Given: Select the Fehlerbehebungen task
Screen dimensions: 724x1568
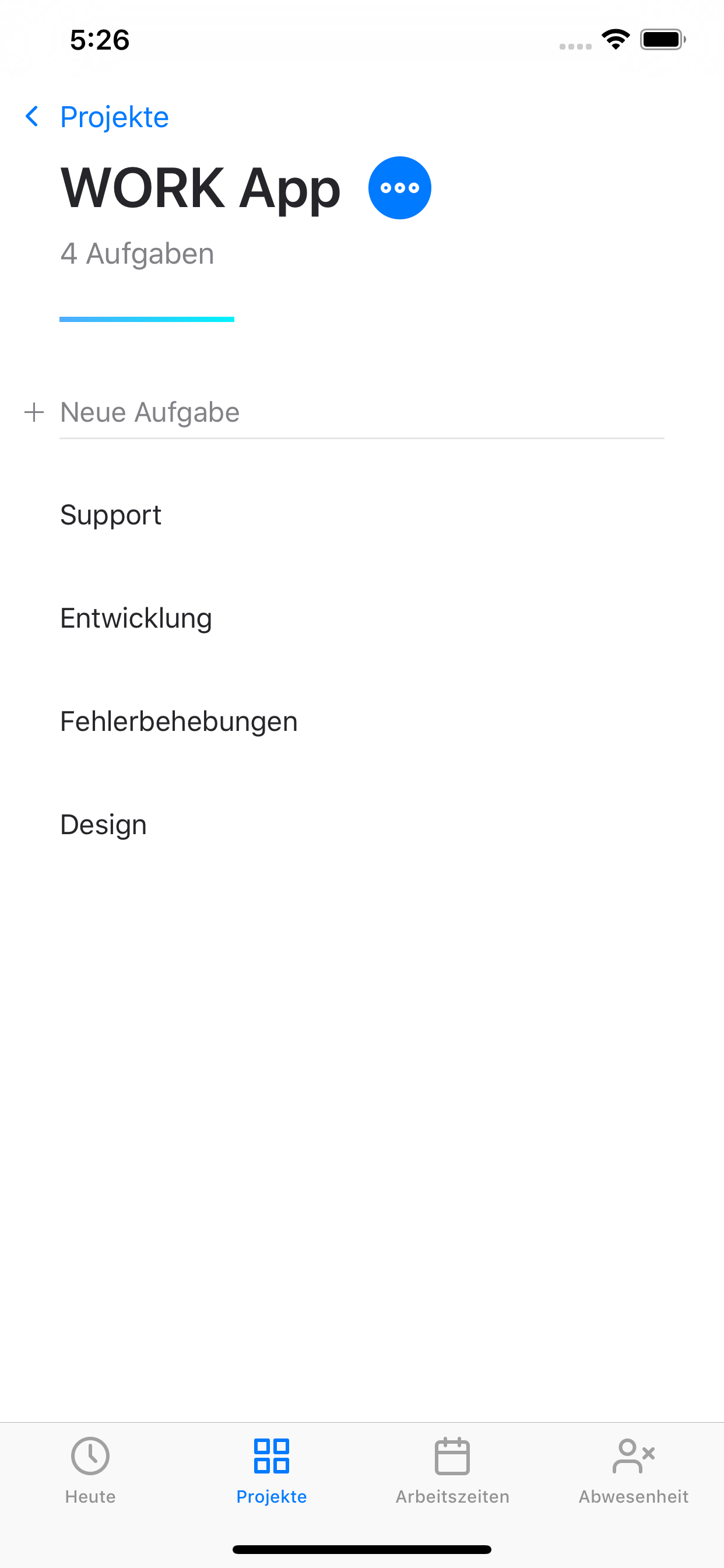Looking at the screenshot, I should coord(178,720).
